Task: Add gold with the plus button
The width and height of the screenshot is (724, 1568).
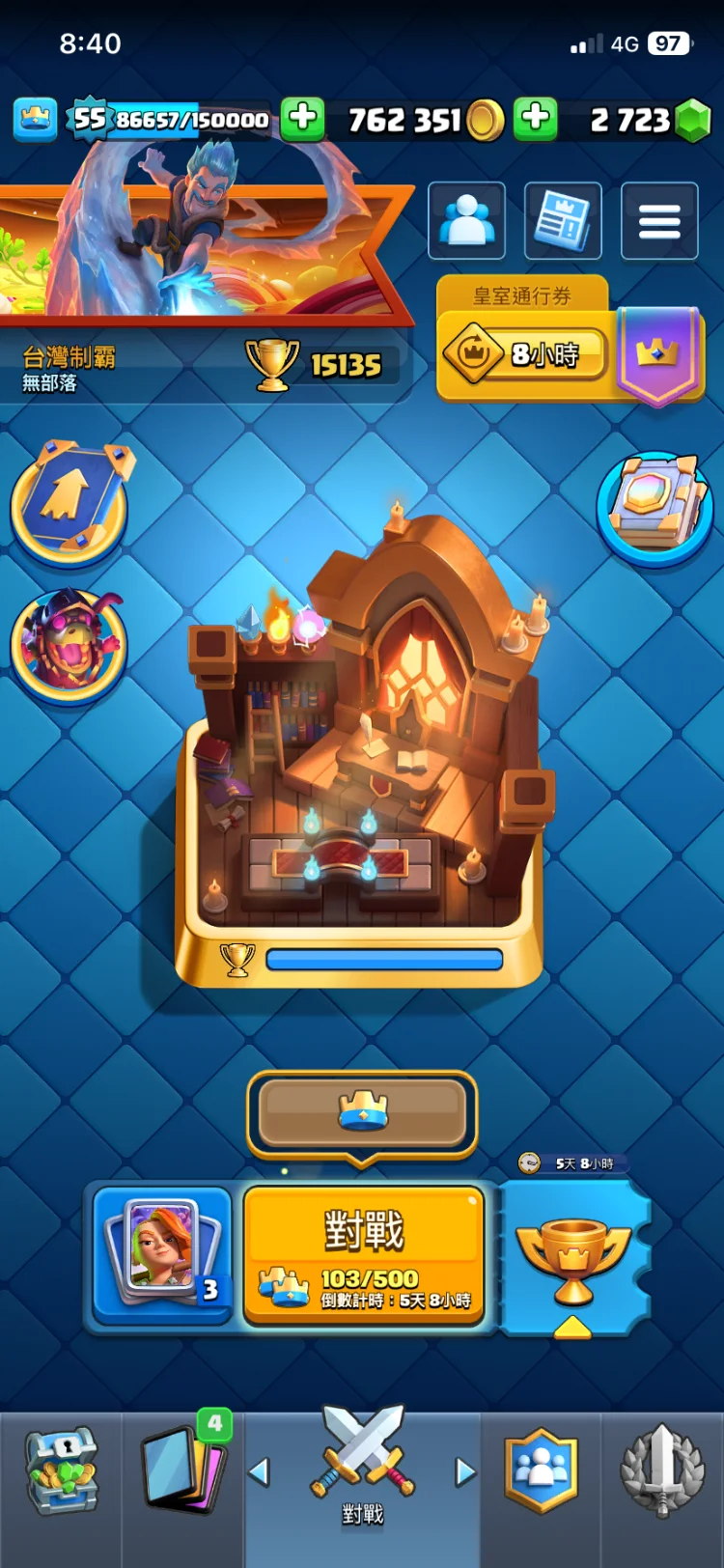Action: 303,119
